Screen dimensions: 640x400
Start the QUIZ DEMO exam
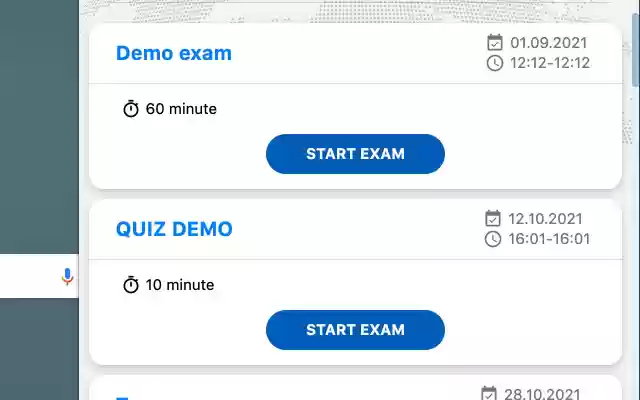pyautogui.click(x=355, y=330)
